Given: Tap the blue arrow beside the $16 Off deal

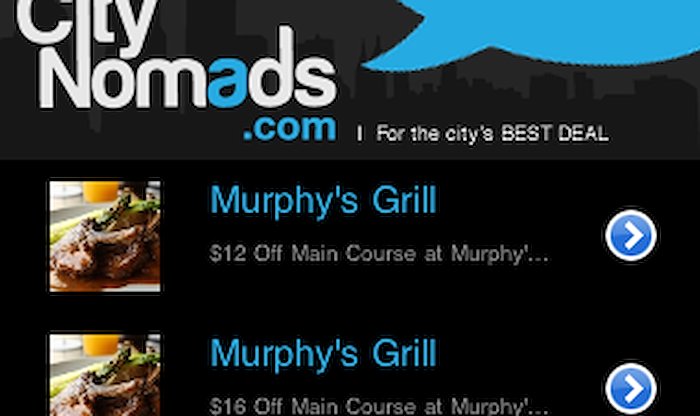Looking at the screenshot, I should (x=631, y=388).
